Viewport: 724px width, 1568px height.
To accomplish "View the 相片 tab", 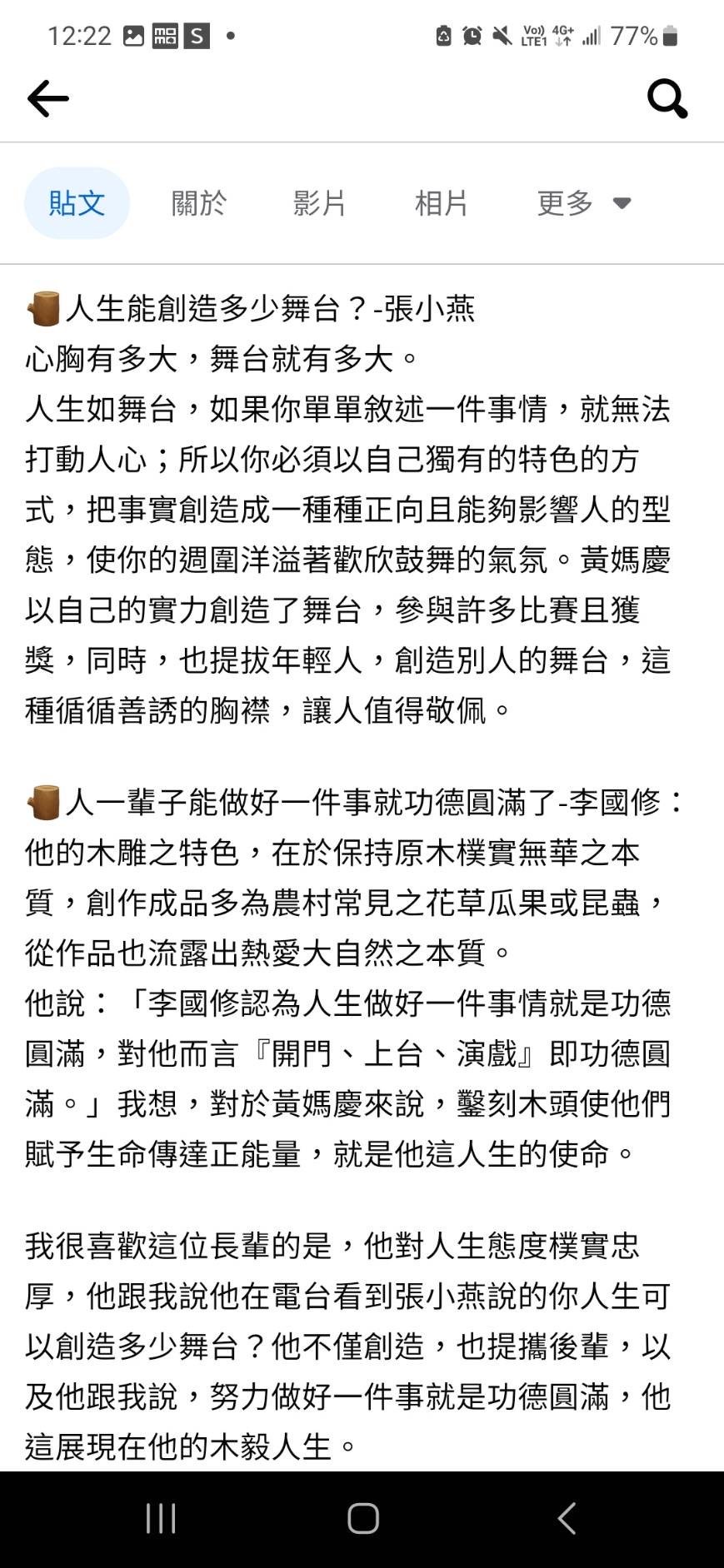I will point(441,203).
